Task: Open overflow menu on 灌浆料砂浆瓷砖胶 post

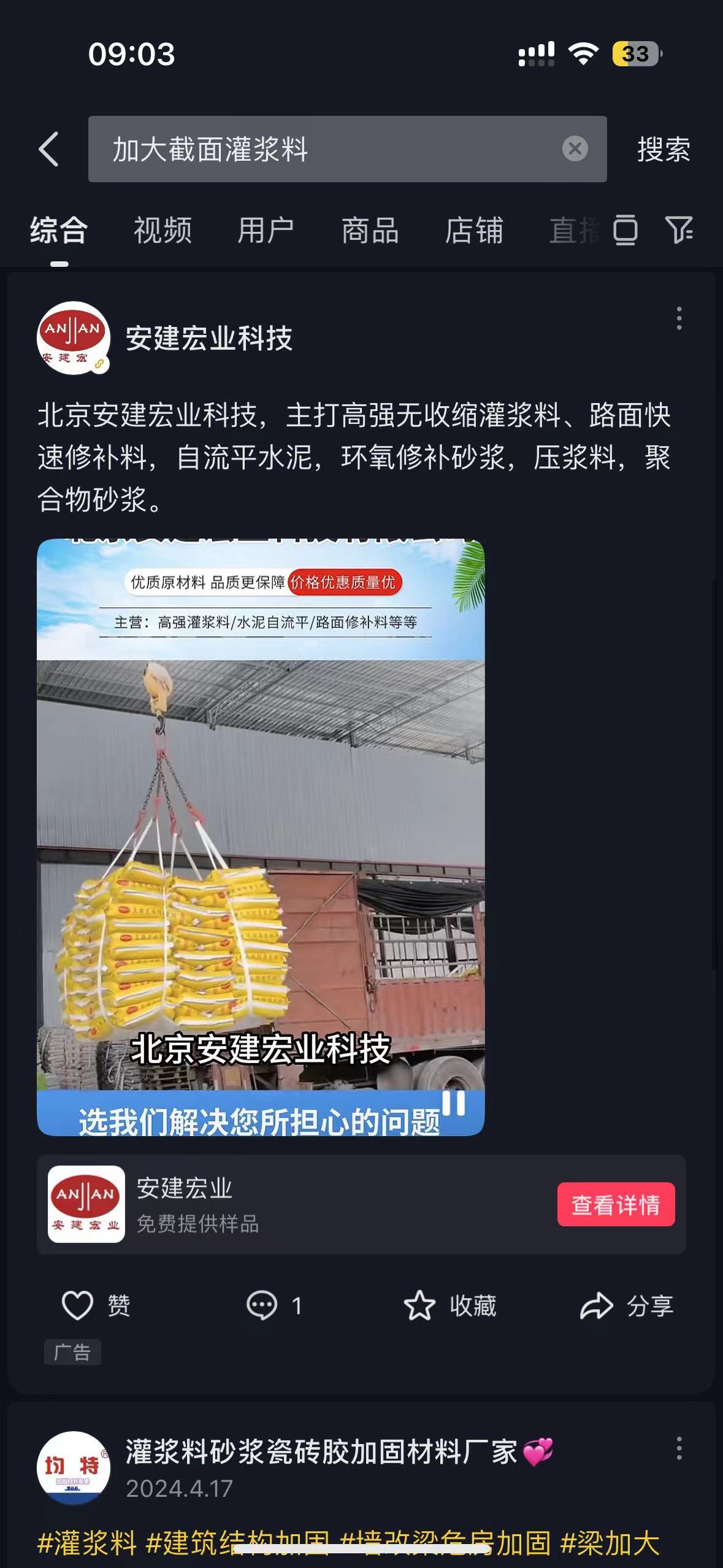Action: pyautogui.click(x=678, y=1448)
